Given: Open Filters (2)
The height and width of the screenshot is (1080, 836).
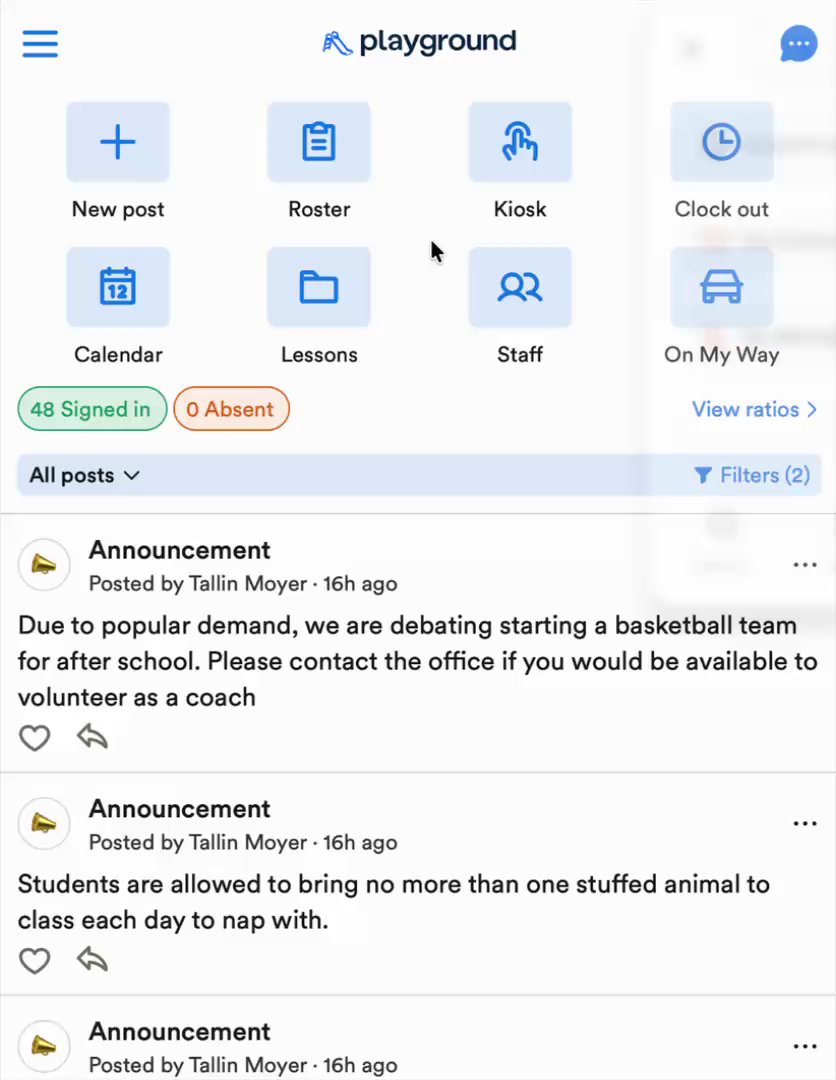Looking at the screenshot, I should click(752, 475).
